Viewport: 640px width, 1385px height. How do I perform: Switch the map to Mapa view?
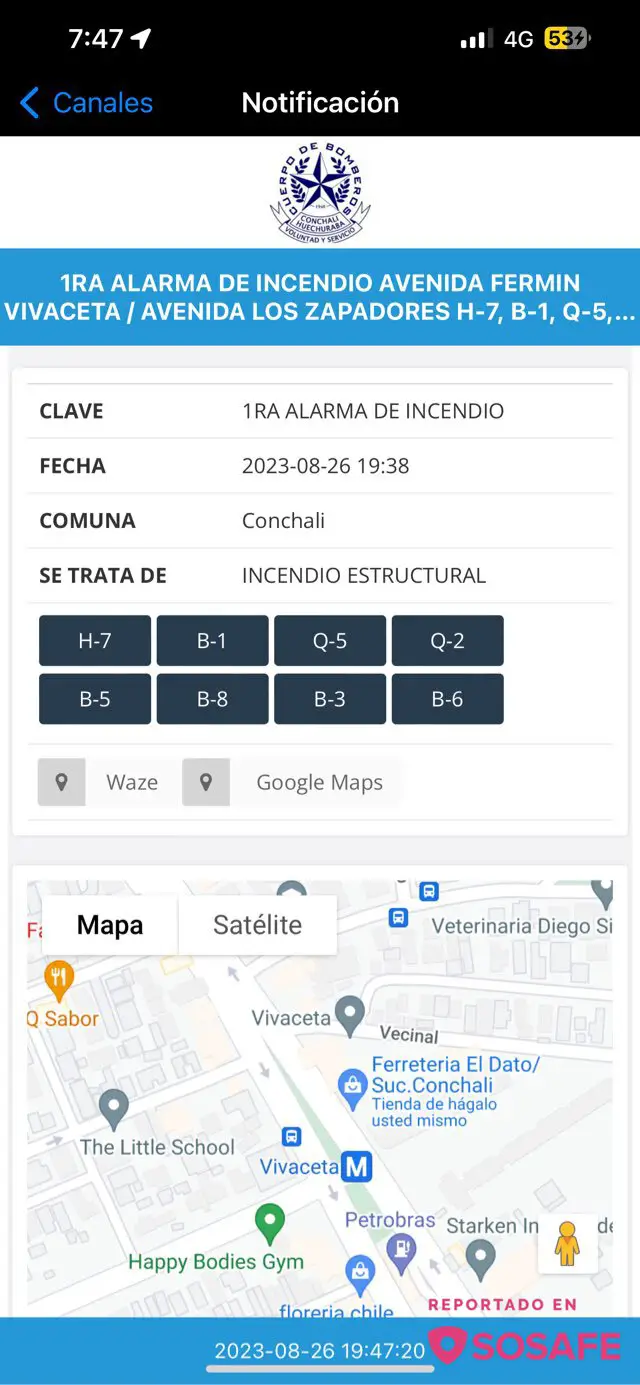pyautogui.click(x=110, y=925)
